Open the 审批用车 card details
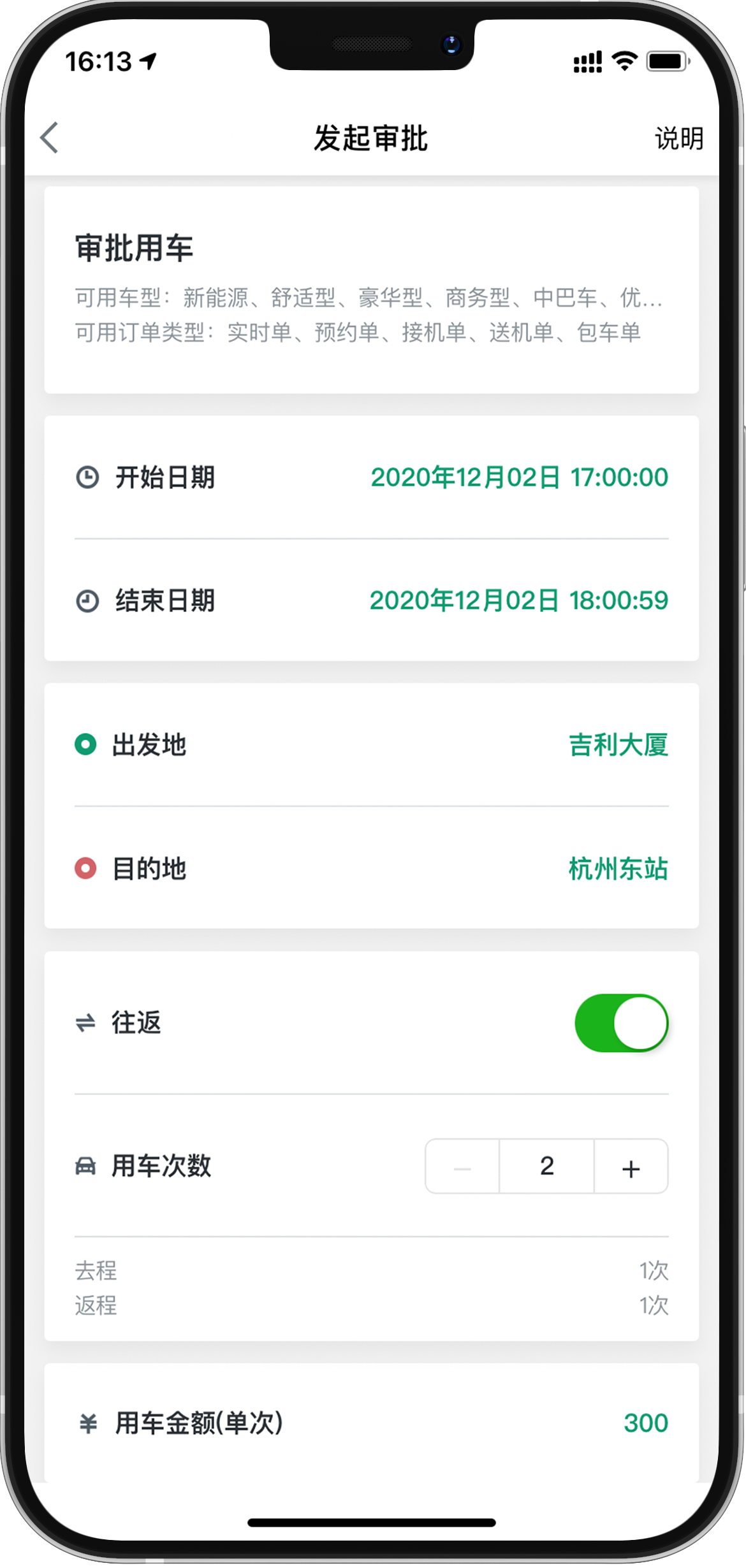The width and height of the screenshot is (746, 1568). [x=372, y=290]
